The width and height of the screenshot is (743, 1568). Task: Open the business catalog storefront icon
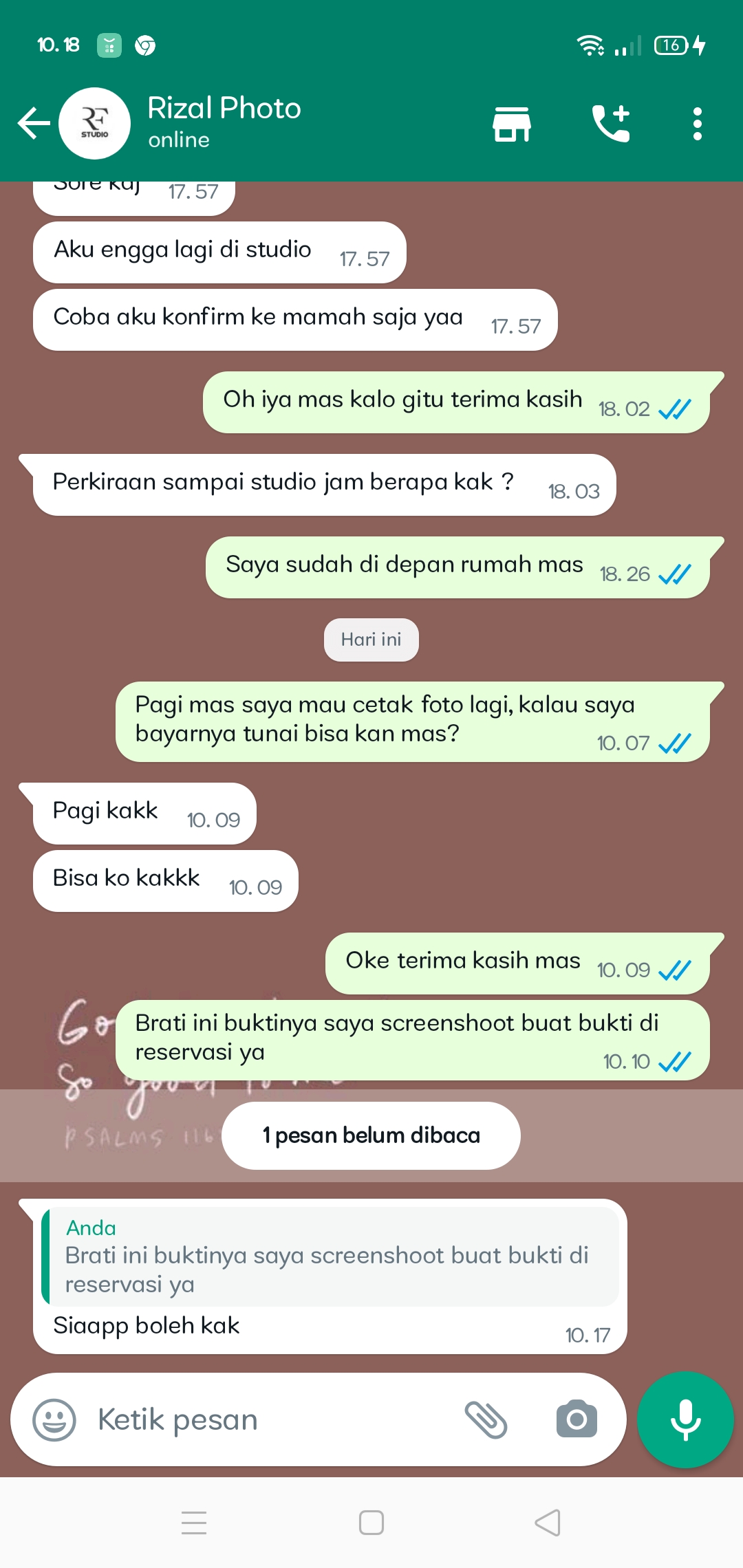click(x=512, y=124)
